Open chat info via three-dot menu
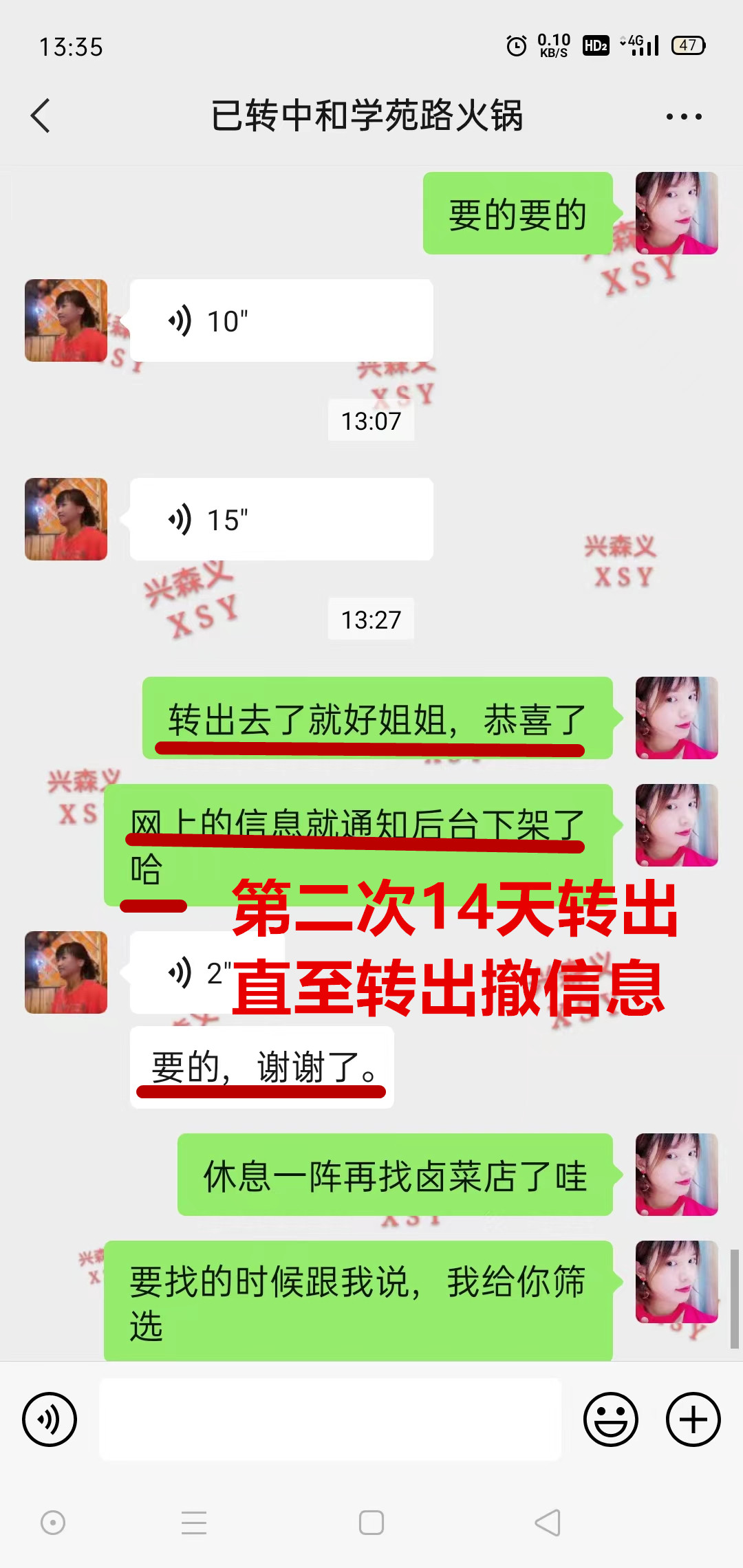The height and width of the screenshot is (1568, 743). (683, 117)
